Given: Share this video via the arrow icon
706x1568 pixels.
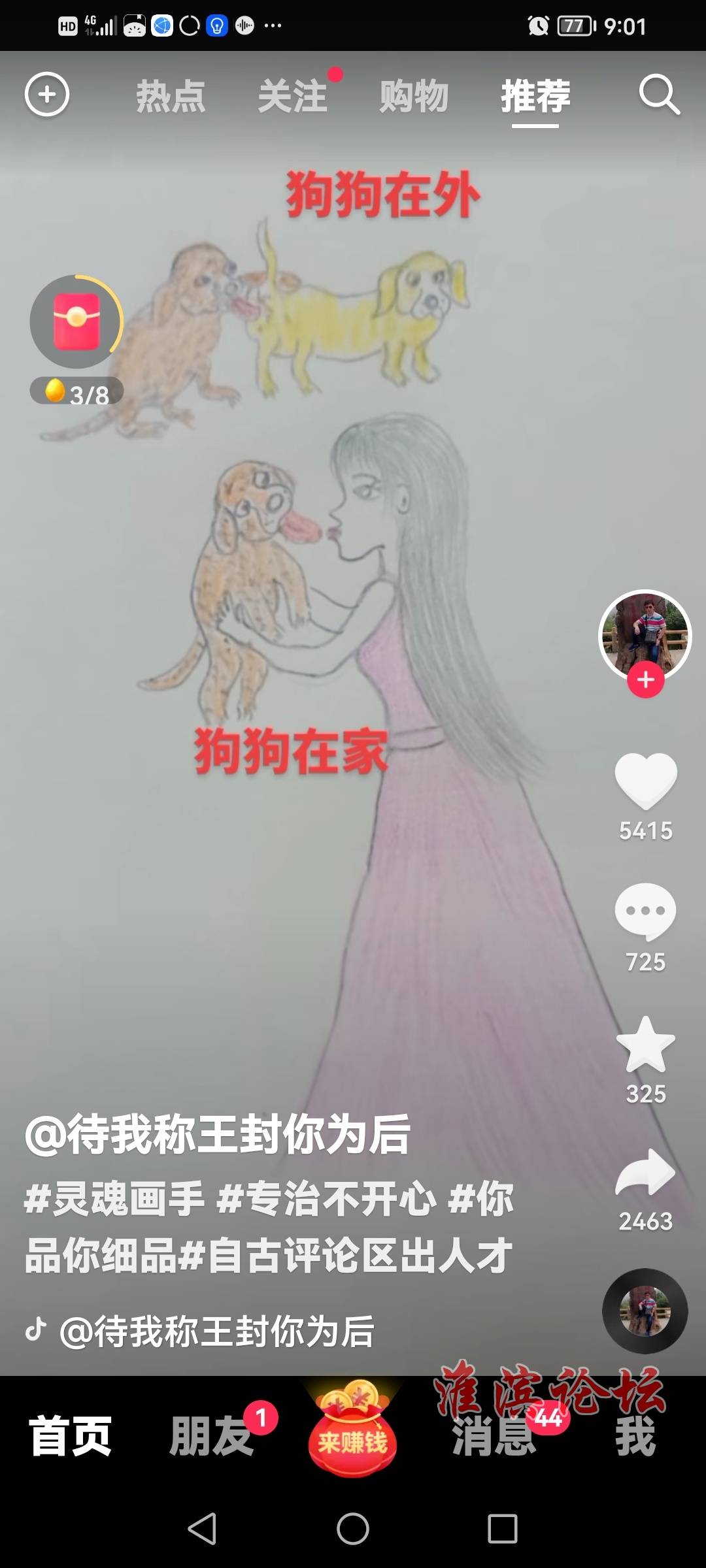Looking at the screenshot, I should point(645,1173).
